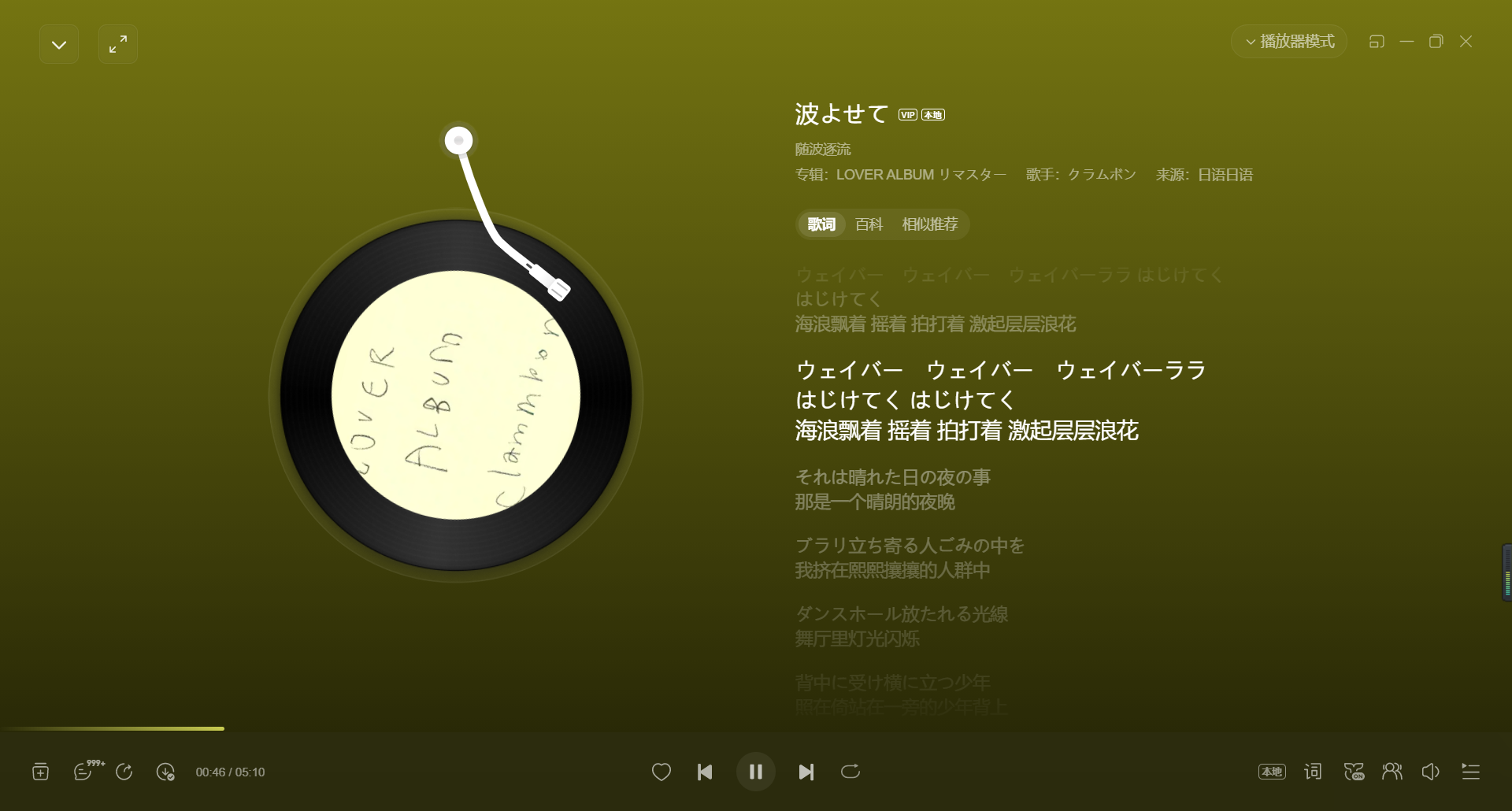
Task: Skip to next track
Action: tap(806, 772)
